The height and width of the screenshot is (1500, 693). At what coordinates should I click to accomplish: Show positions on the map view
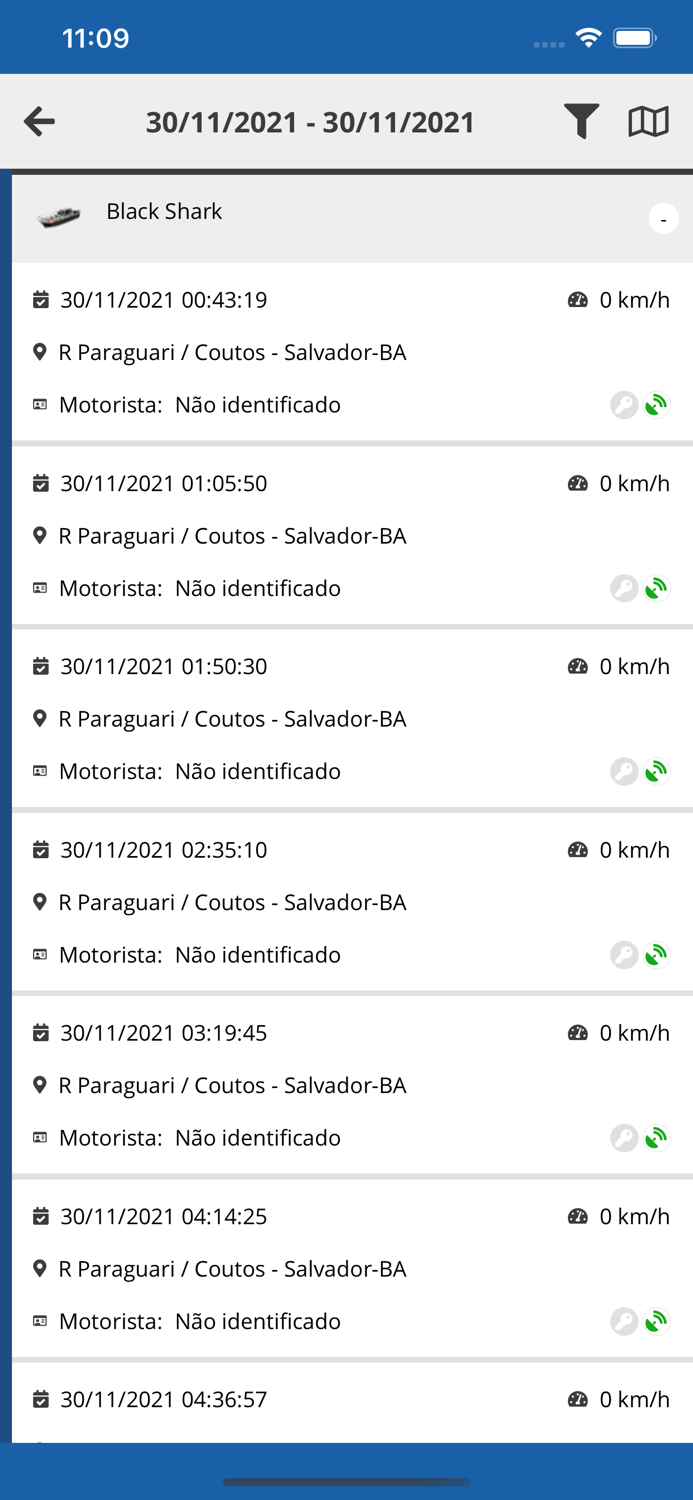click(648, 122)
